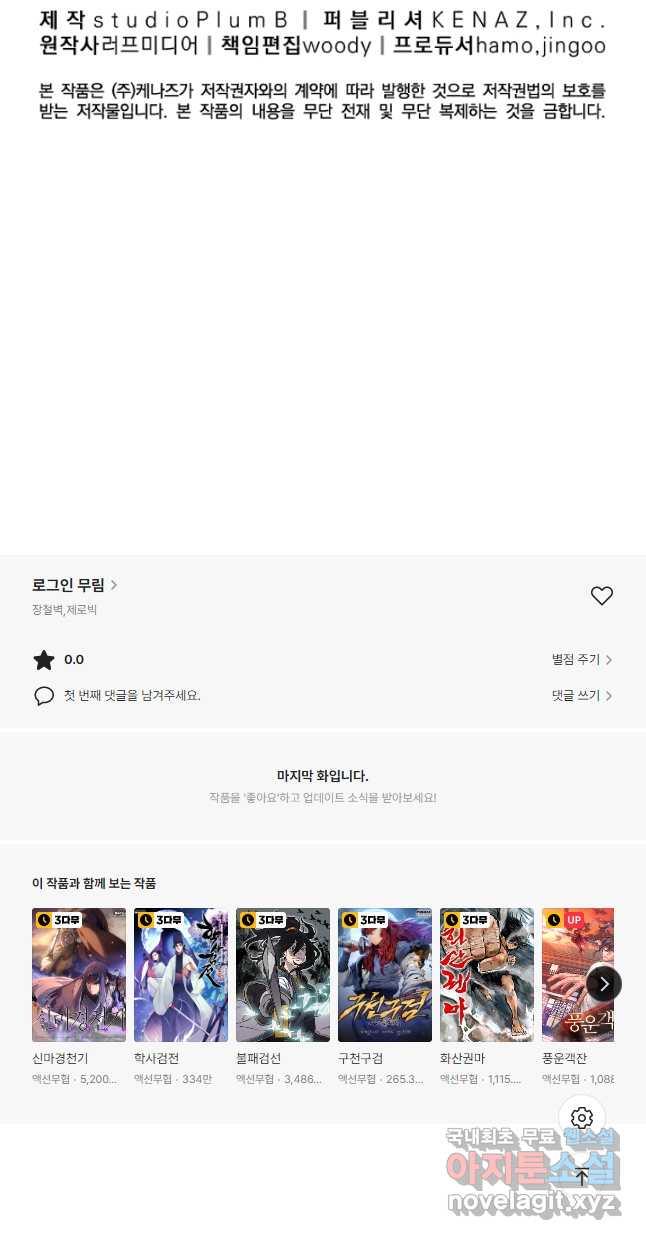Show next recommended works with arrow
This screenshot has width=646, height=1240.
[x=603, y=984]
